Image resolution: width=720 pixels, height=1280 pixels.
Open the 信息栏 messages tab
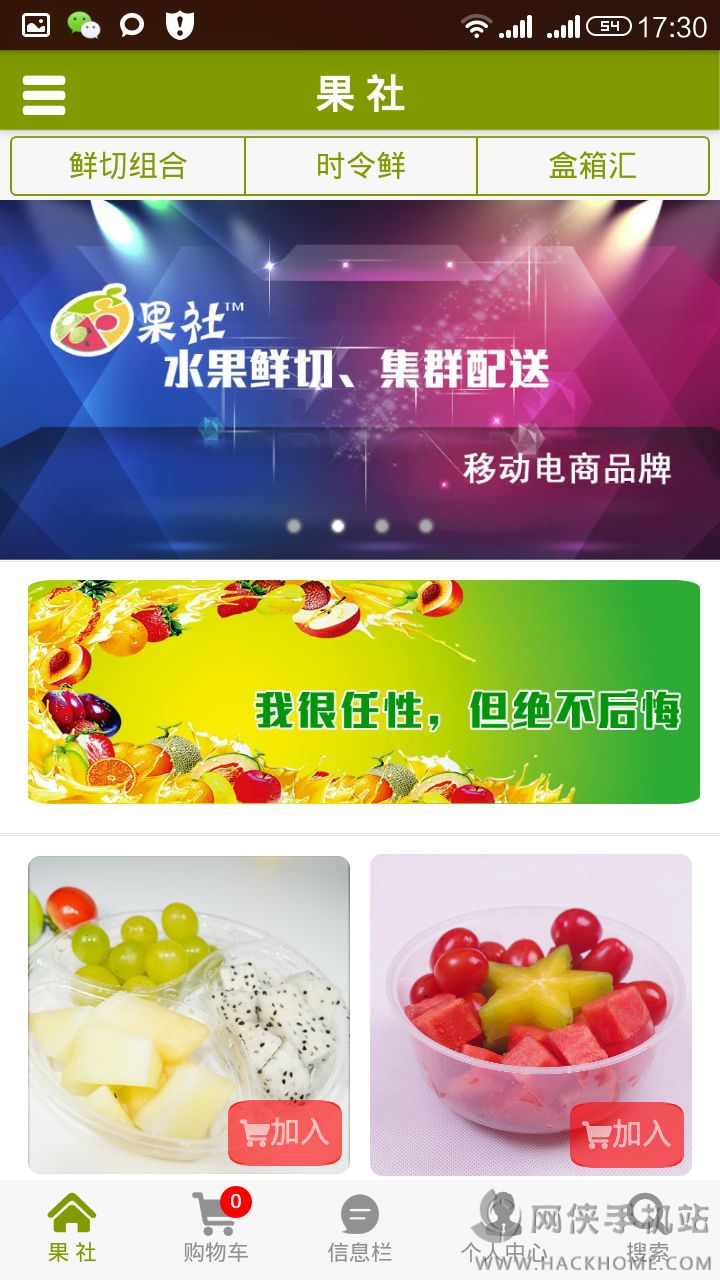click(360, 1230)
